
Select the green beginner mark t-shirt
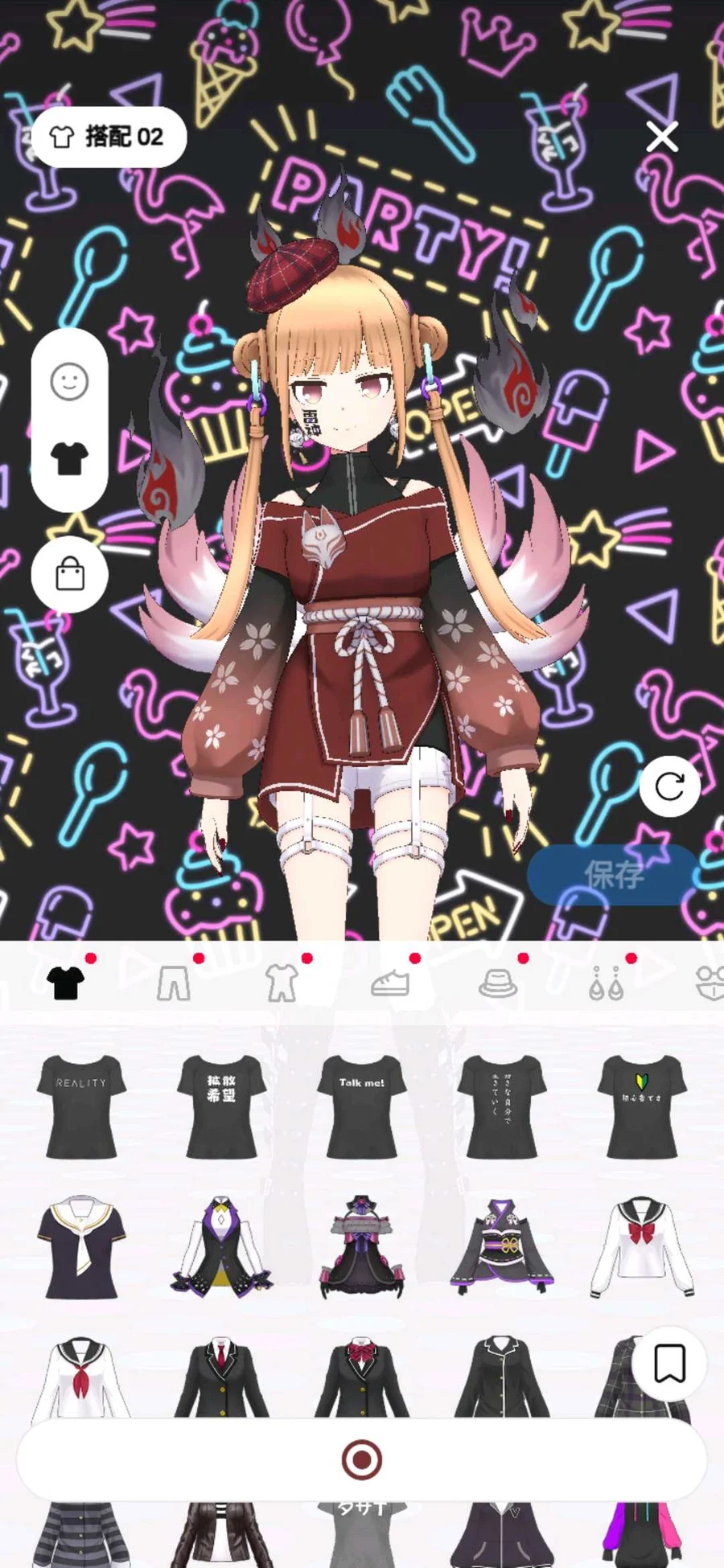click(642, 1106)
